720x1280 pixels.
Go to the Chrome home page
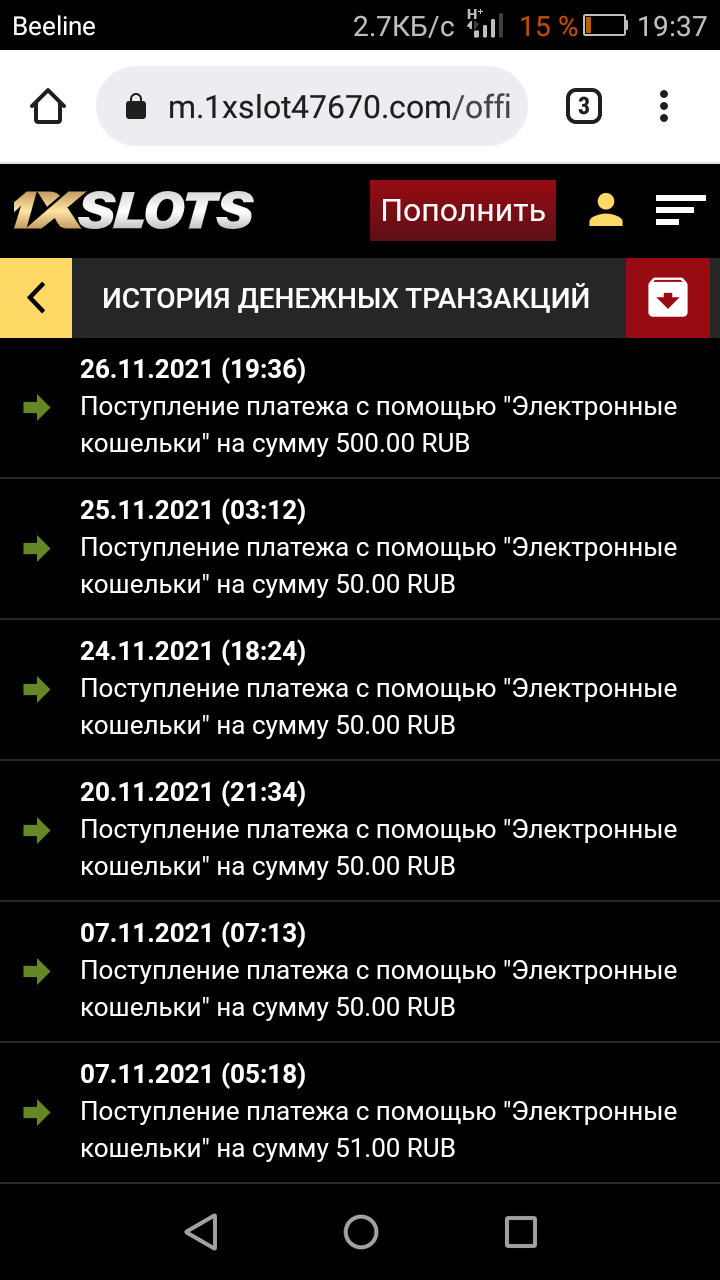(x=48, y=106)
